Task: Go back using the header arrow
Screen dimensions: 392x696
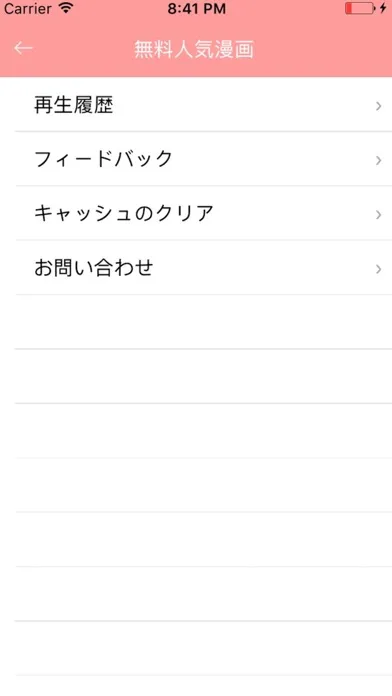Action: point(23,48)
